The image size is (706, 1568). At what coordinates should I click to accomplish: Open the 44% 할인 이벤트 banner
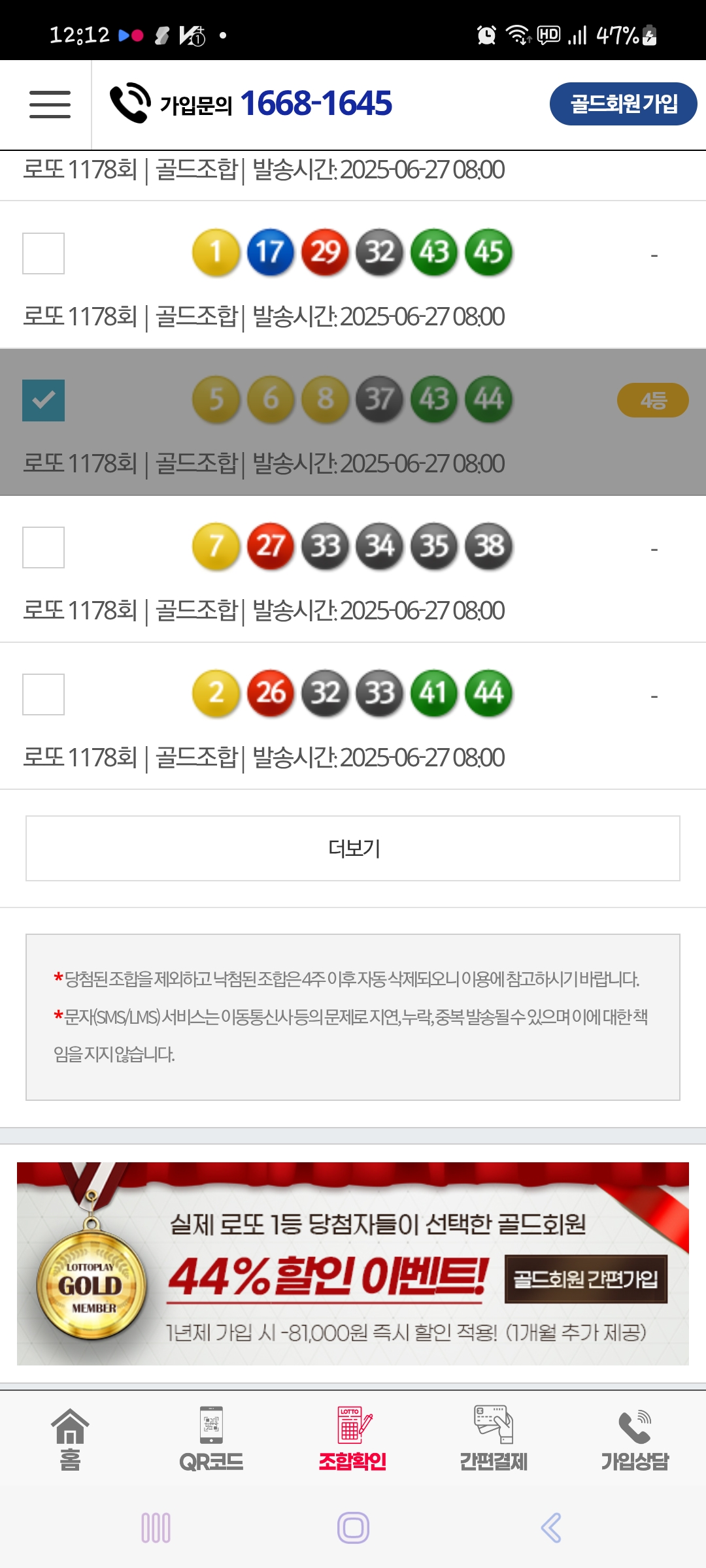point(353,1264)
